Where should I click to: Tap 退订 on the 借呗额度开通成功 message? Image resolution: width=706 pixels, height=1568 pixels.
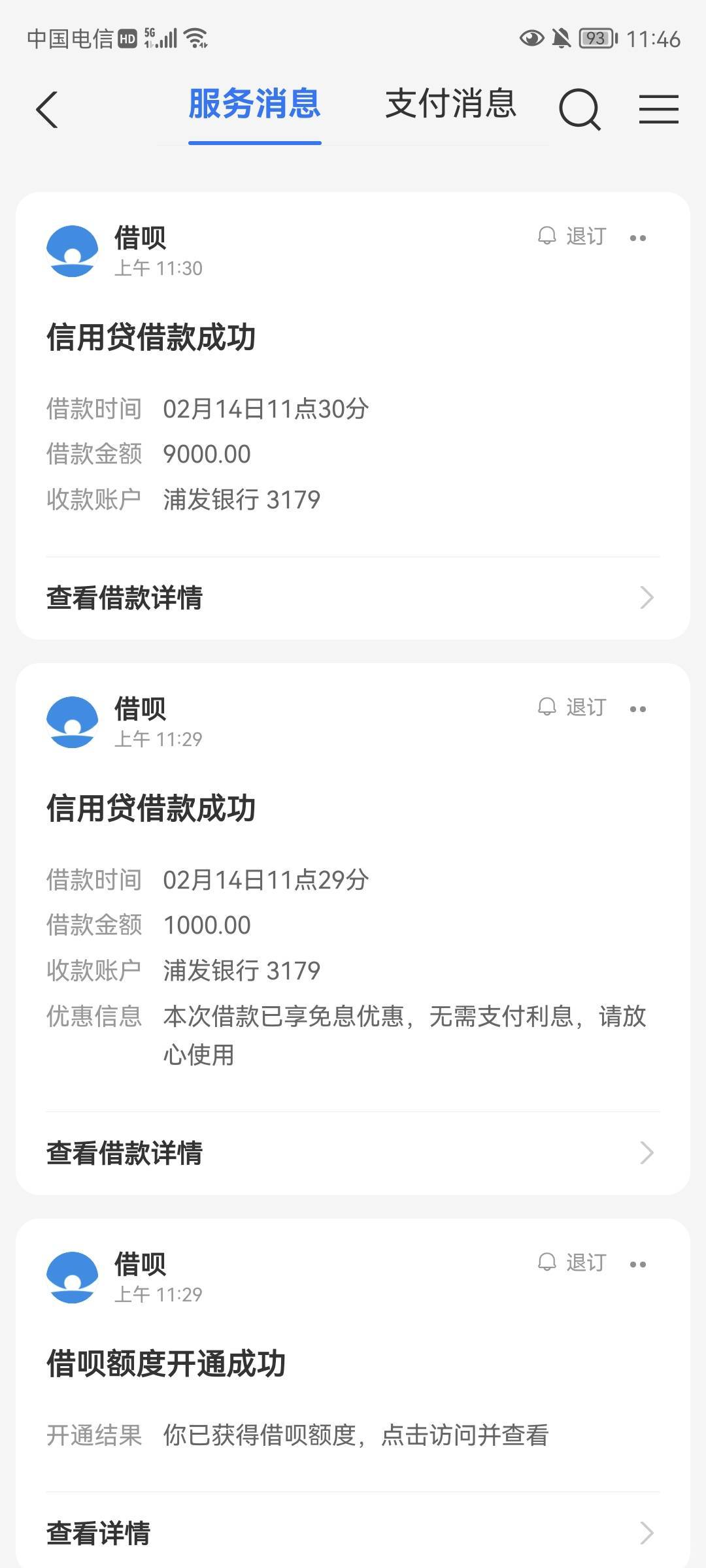[x=573, y=1263]
